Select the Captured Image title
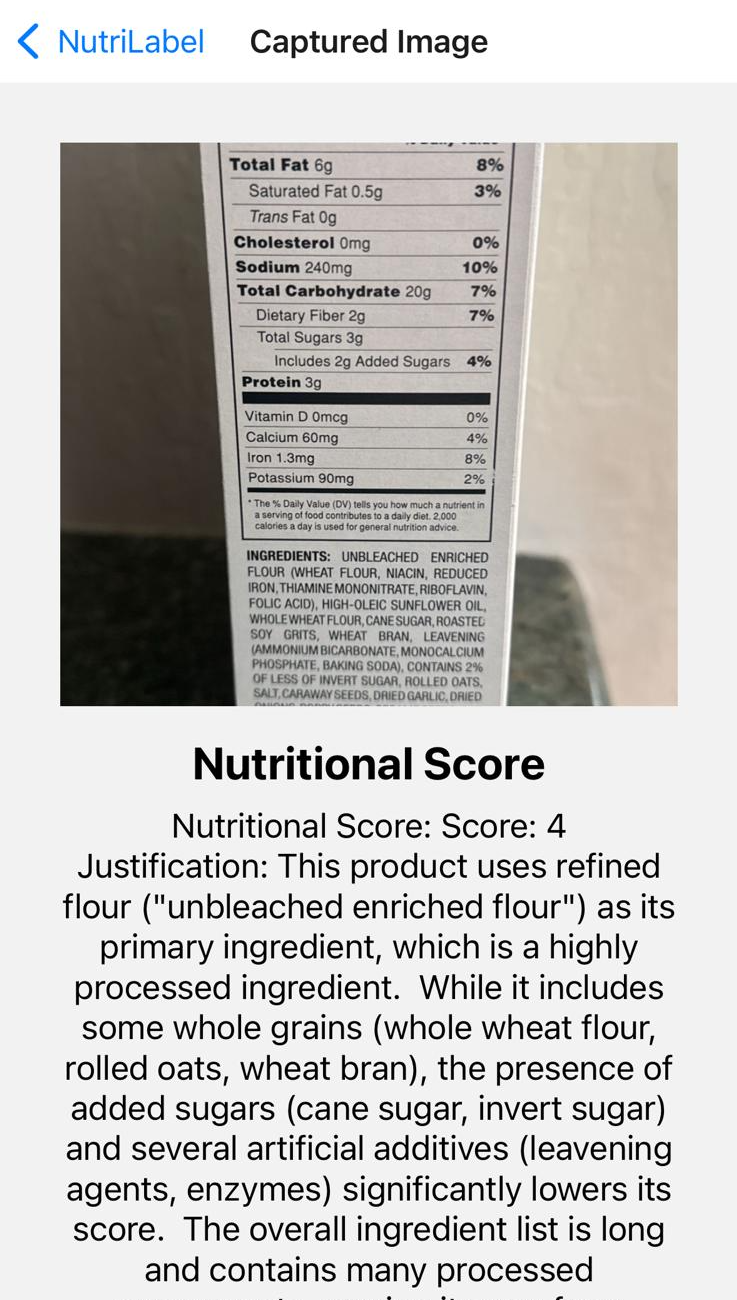This screenshot has height=1300, width=737. [369, 41]
